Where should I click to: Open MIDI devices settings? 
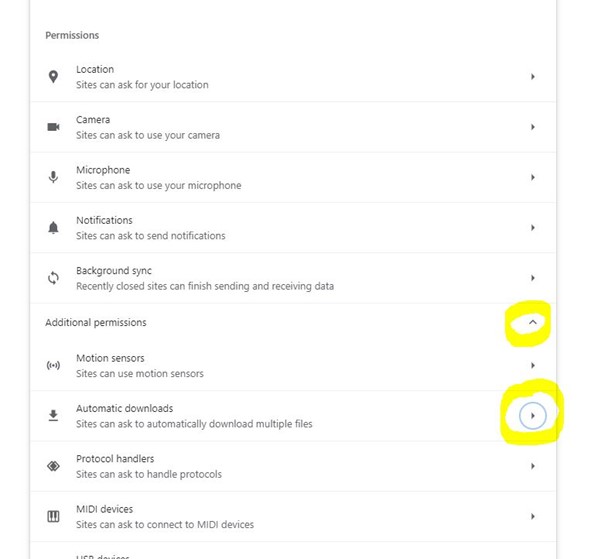[x=290, y=516]
